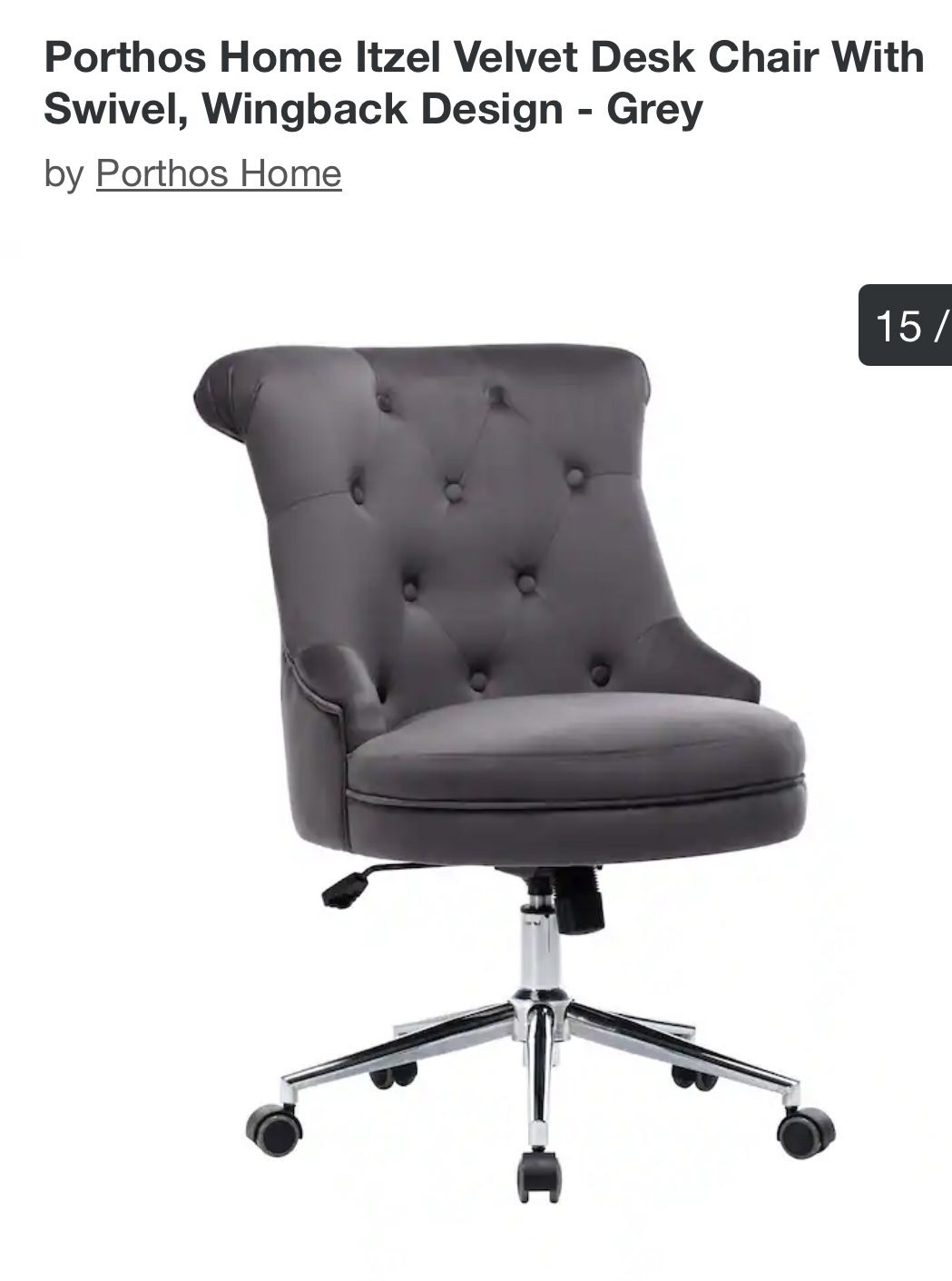Open the photo gallery via the dark counter badge

pyautogui.click(x=906, y=323)
